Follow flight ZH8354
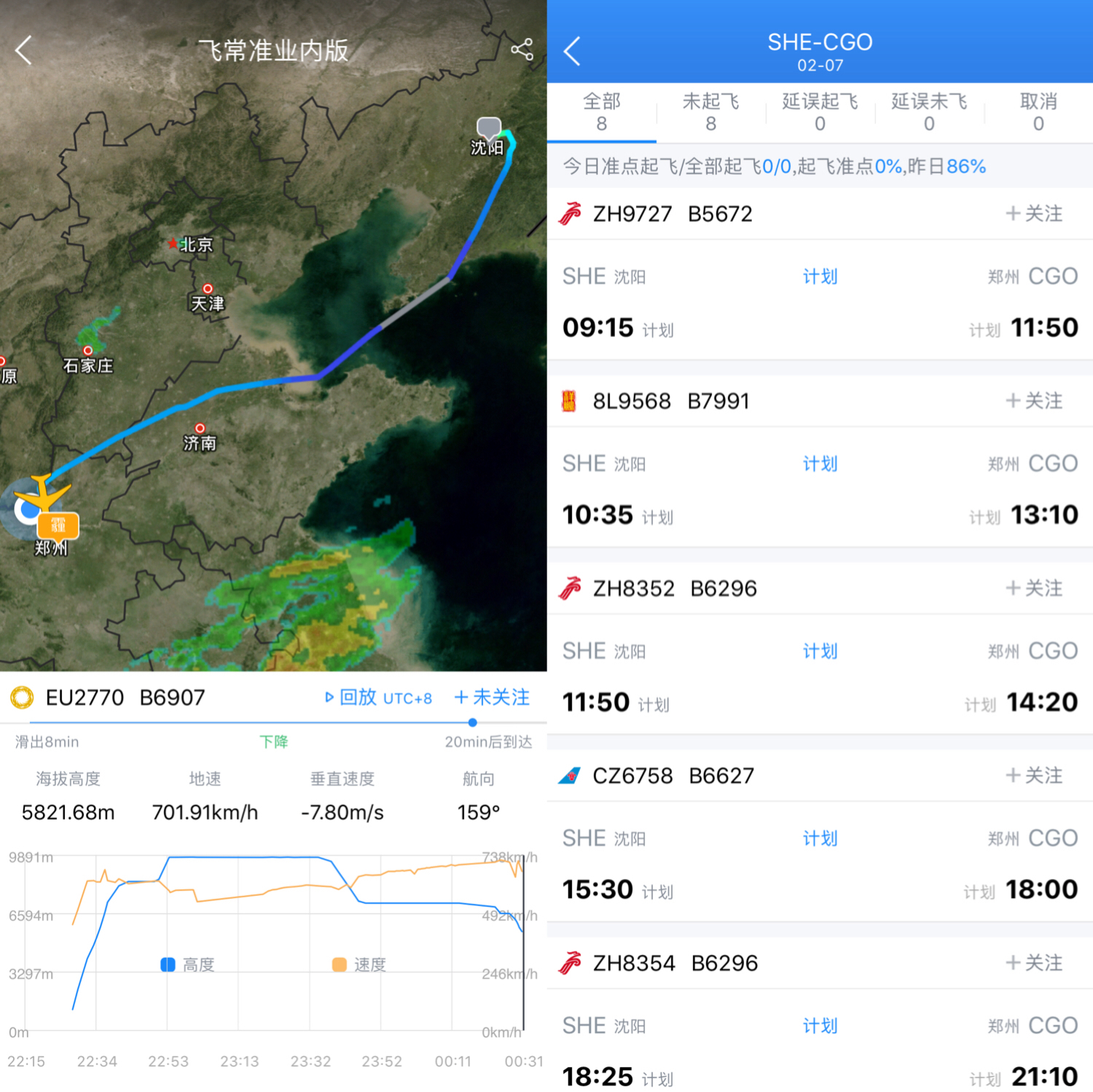Screen dimensions: 1093x1092 (1034, 963)
